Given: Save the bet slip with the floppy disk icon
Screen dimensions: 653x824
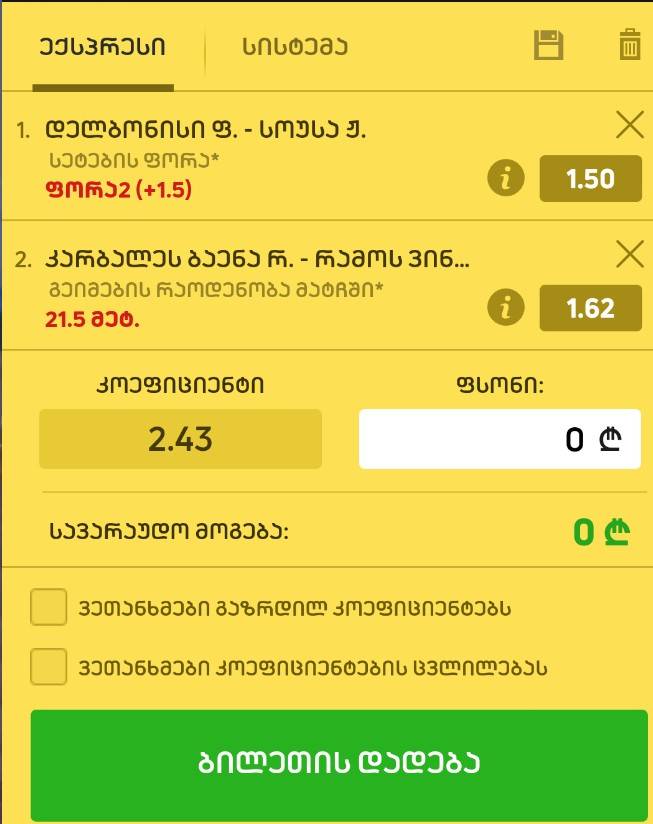Looking at the screenshot, I should 549,46.
